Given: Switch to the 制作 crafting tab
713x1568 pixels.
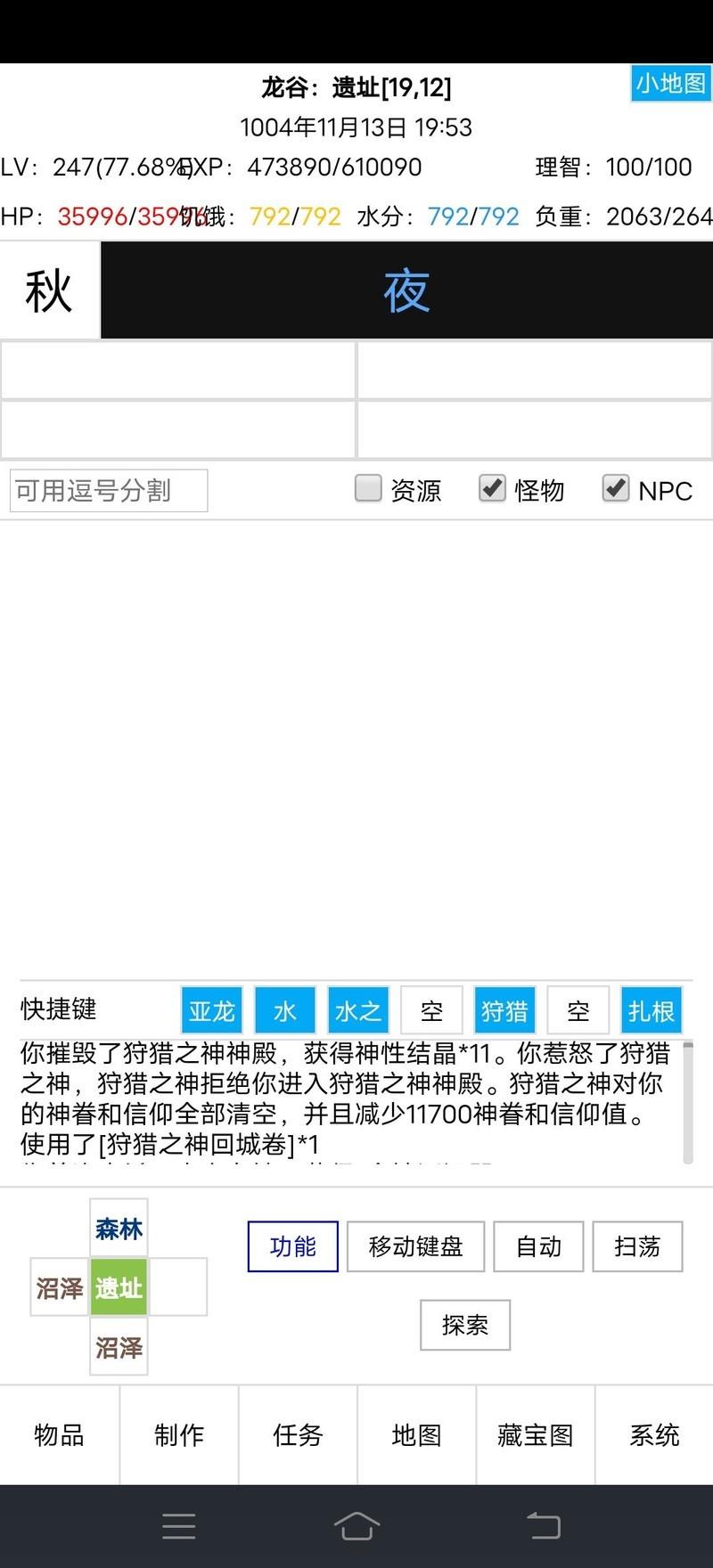Looking at the screenshot, I should (x=178, y=1434).
